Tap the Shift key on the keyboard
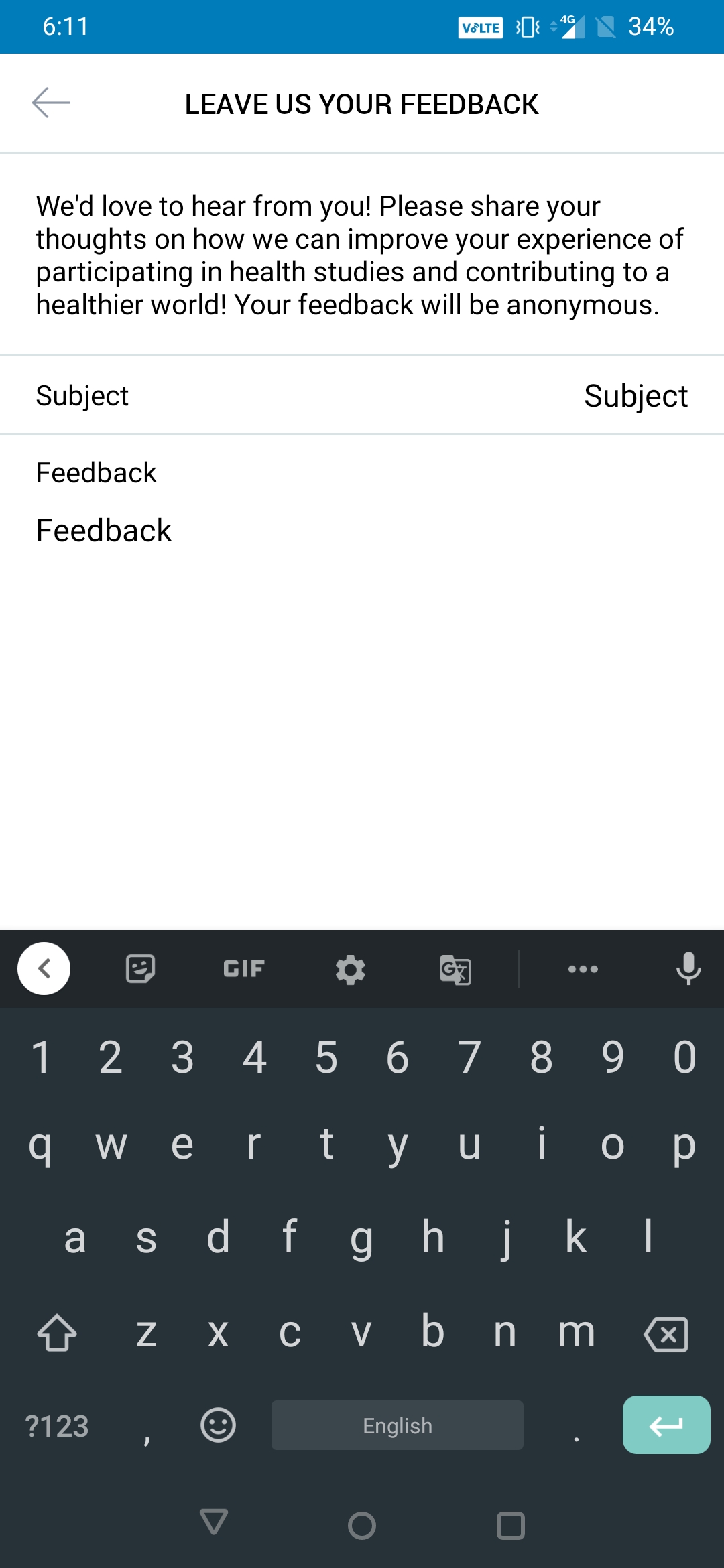Screen dimensions: 724x1568 (57, 1332)
